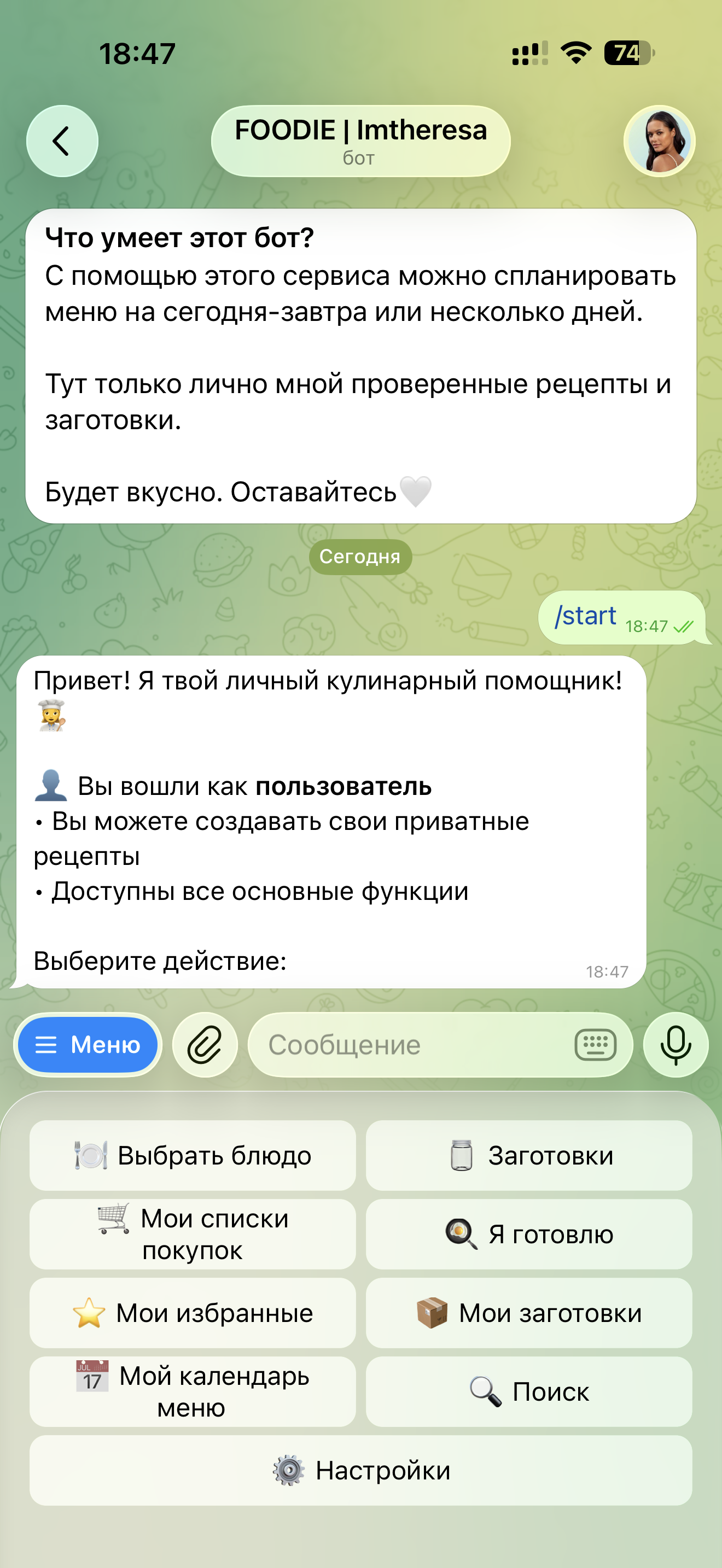Attach a file with the paperclip
The height and width of the screenshot is (1568, 722).
[x=205, y=1045]
